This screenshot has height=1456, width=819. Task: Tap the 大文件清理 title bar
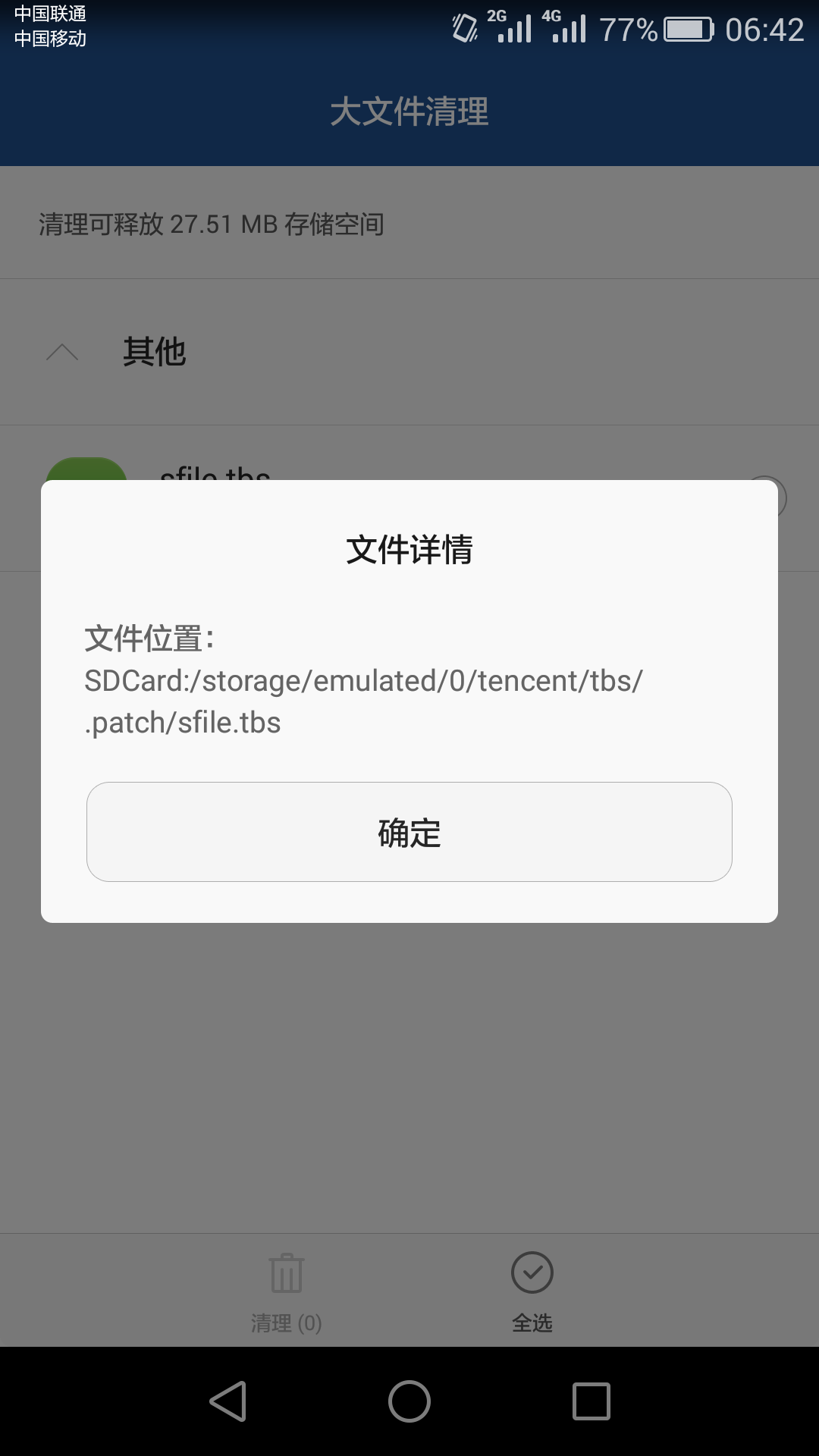(x=409, y=112)
